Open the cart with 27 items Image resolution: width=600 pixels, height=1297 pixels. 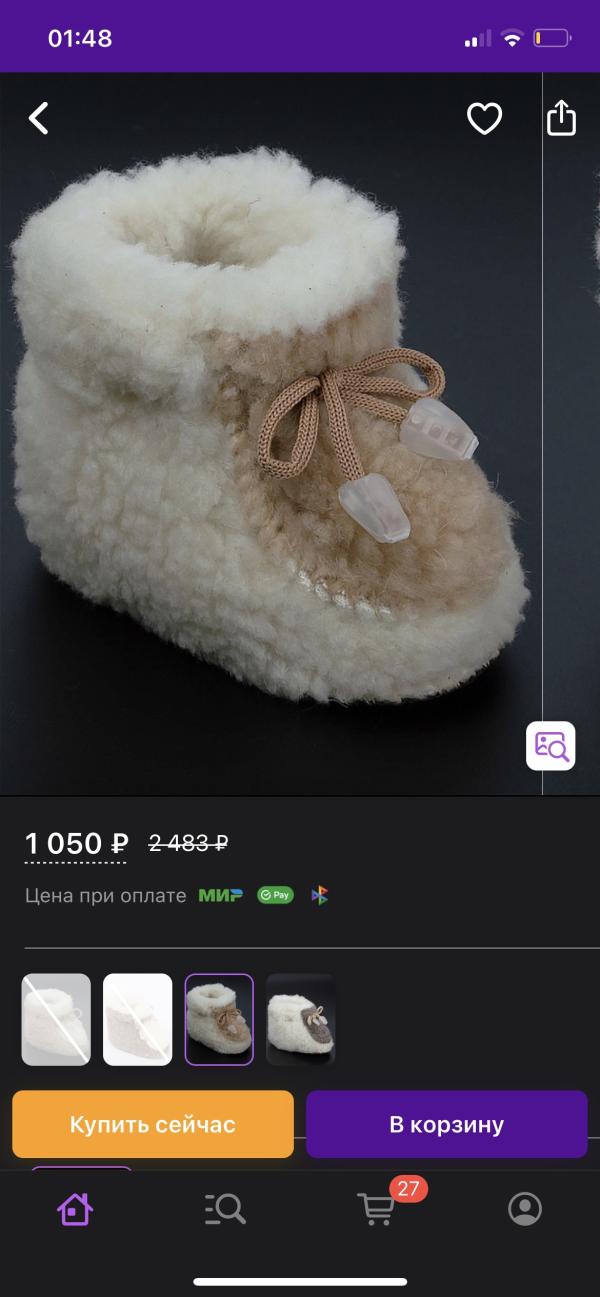377,1209
